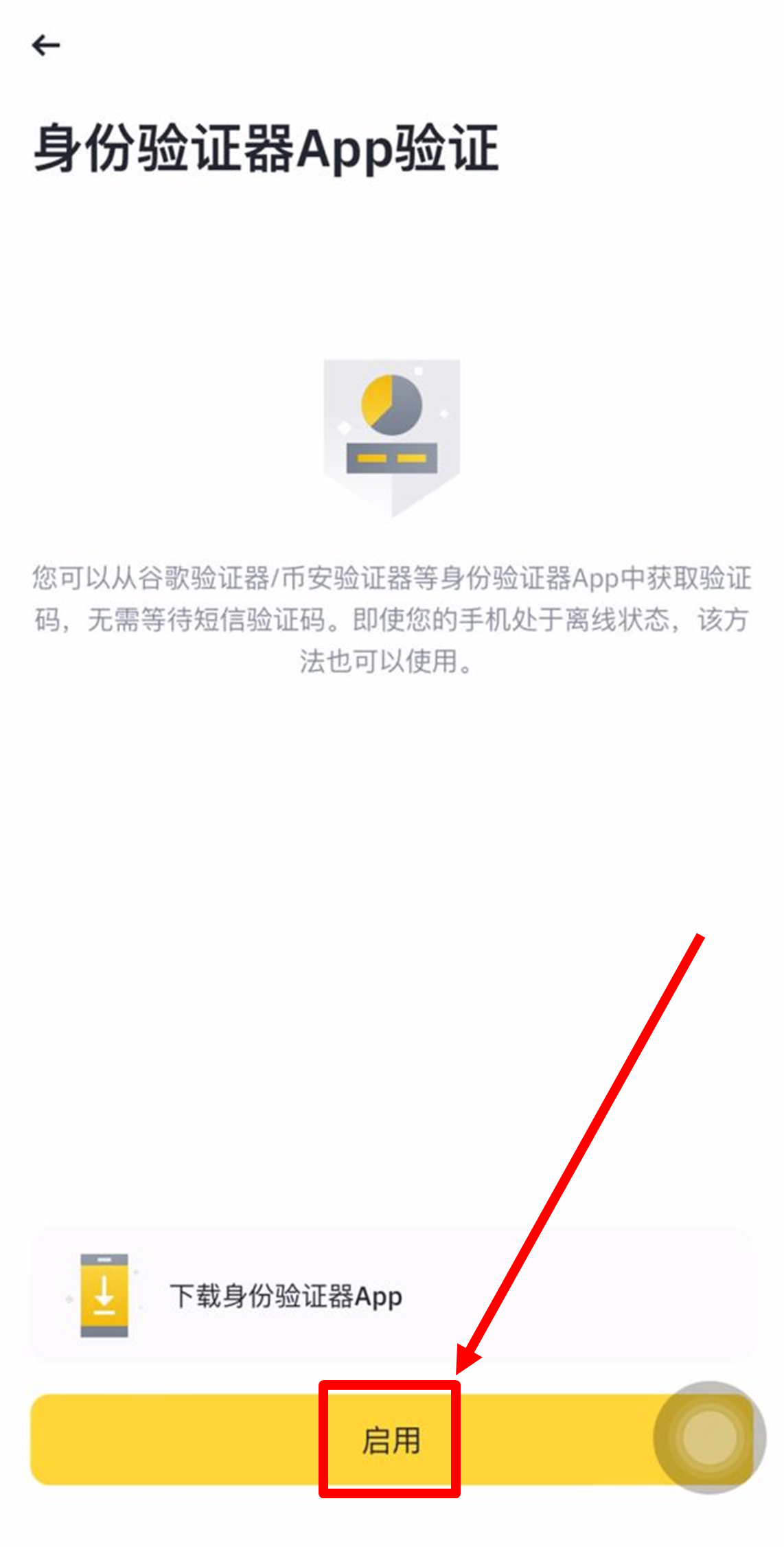Screen dimensions: 784x1547
Task: Click the back arrow at top left
Action: click(x=46, y=45)
